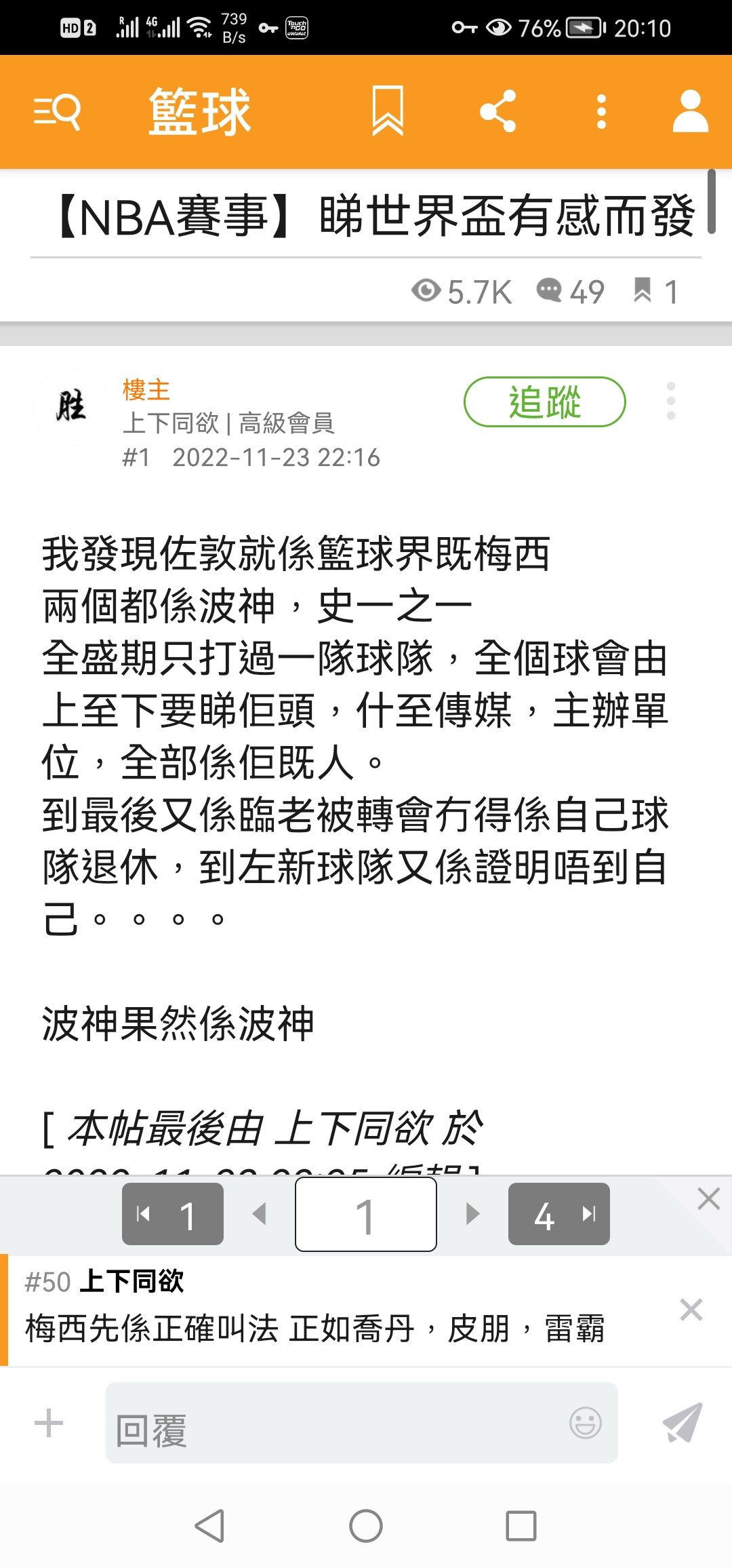This screenshot has height=1568, width=732.
Task: Go to the next page arrow
Action: point(472,1214)
